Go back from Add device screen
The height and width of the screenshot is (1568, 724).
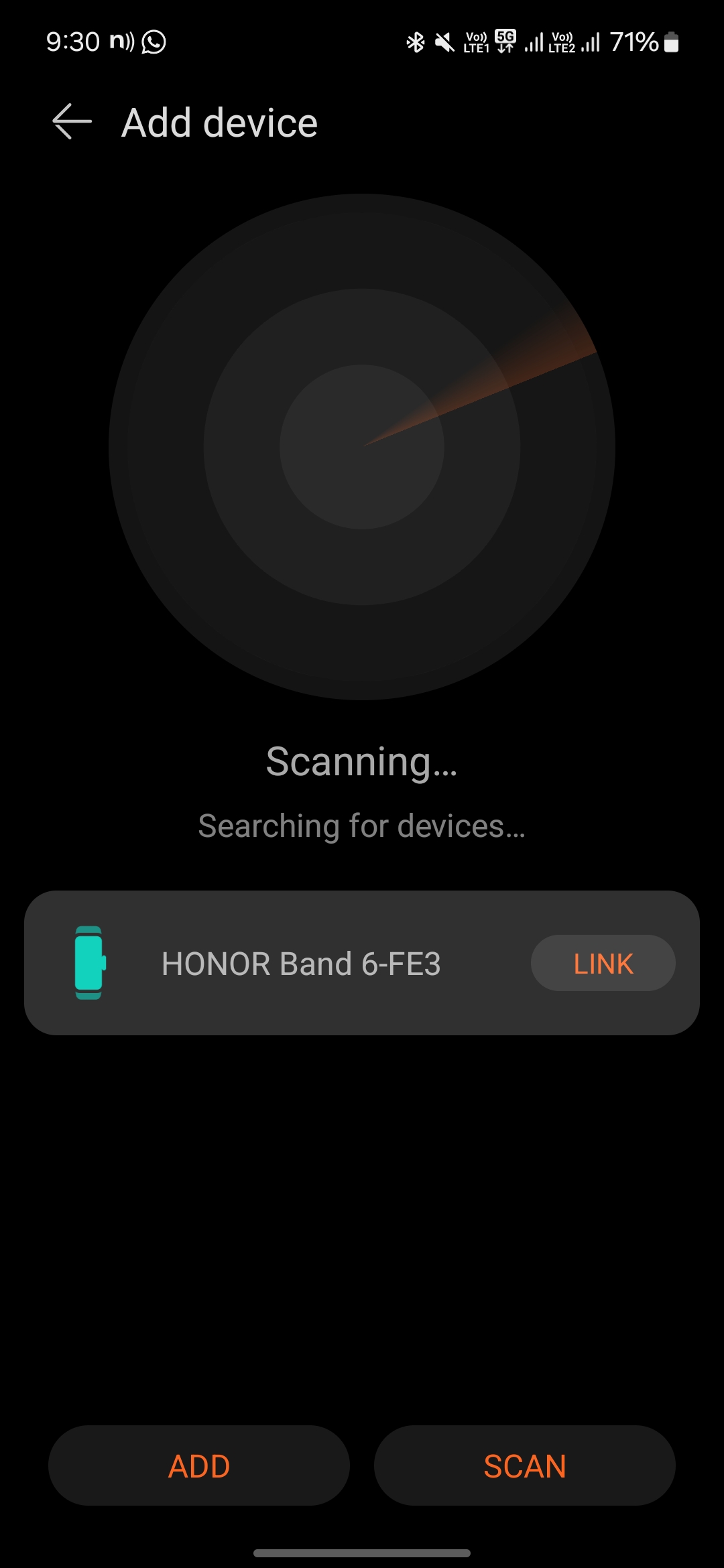click(72, 122)
